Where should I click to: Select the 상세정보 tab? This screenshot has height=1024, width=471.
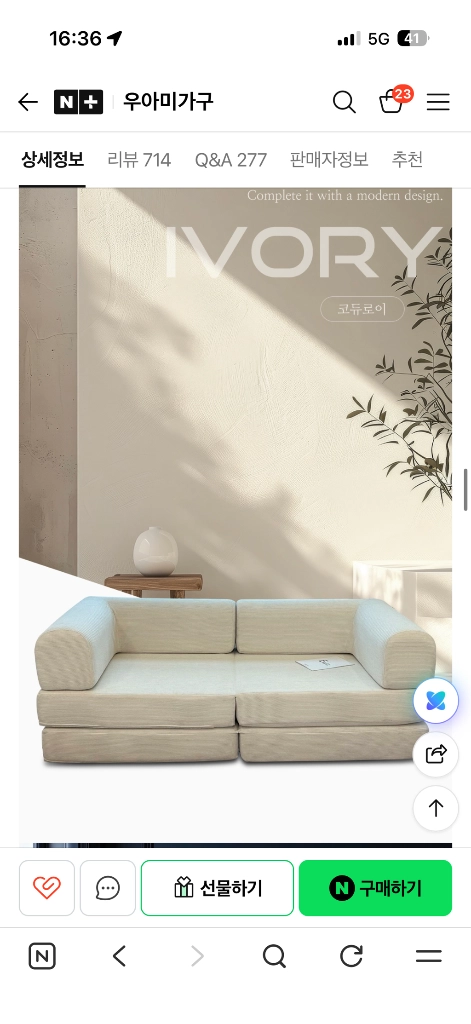[x=52, y=159]
